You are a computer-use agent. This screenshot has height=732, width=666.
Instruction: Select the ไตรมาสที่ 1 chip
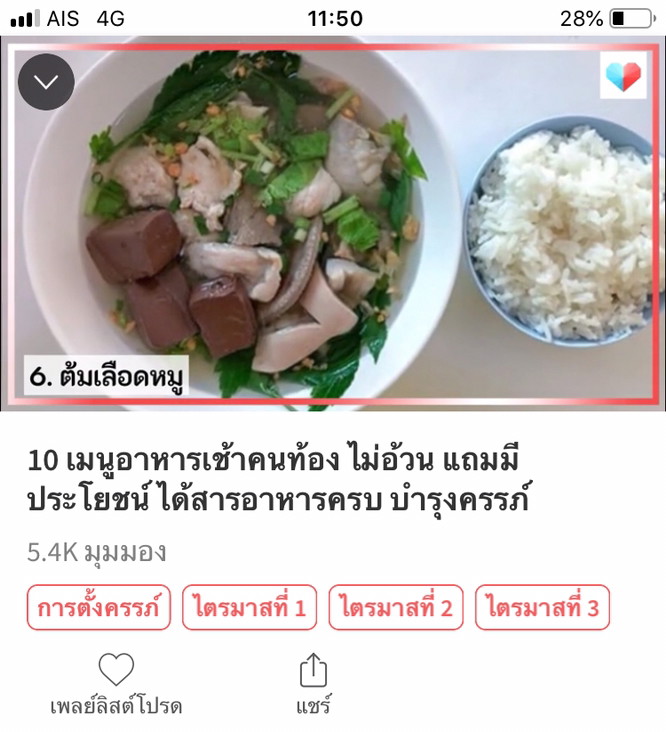click(249, 608)
